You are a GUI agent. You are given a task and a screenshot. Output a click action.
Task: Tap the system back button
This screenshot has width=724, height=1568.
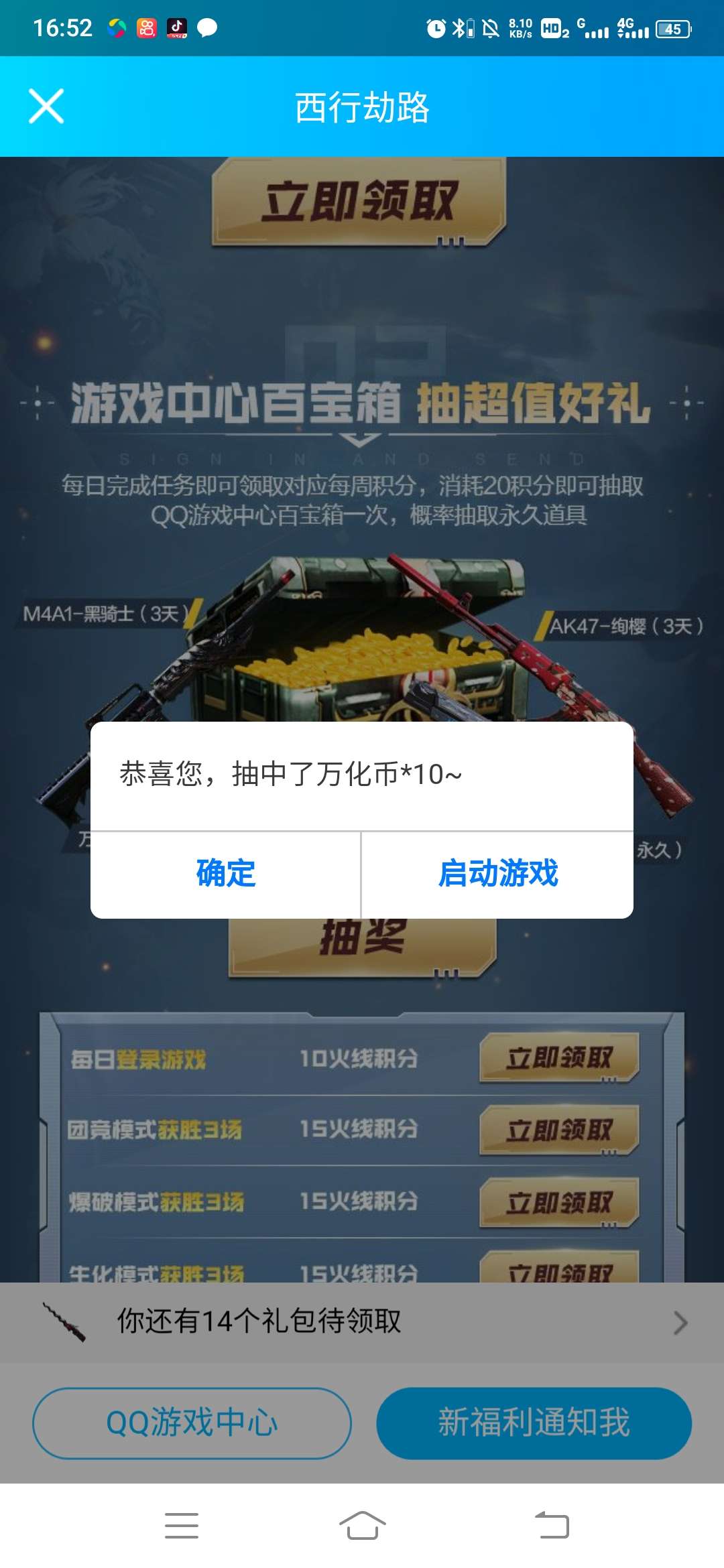pyautogui.click(x=552, y=1526)
